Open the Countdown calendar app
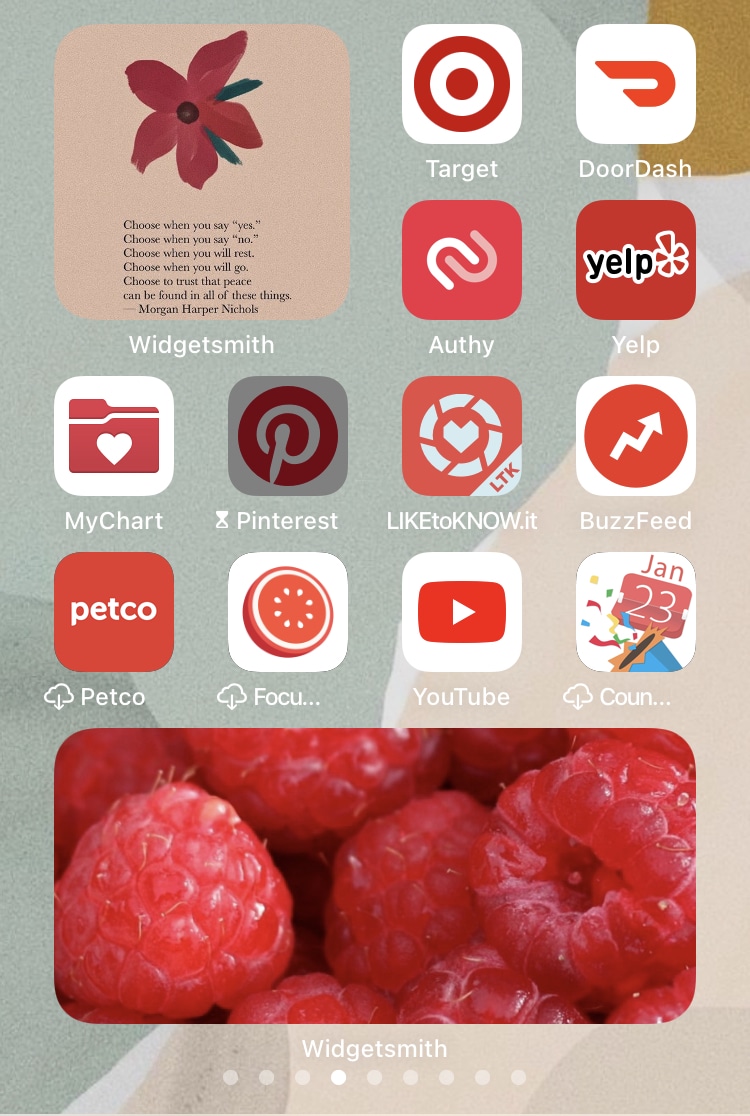This screenshot has height=1116, width=750. [x=635, y=612]
